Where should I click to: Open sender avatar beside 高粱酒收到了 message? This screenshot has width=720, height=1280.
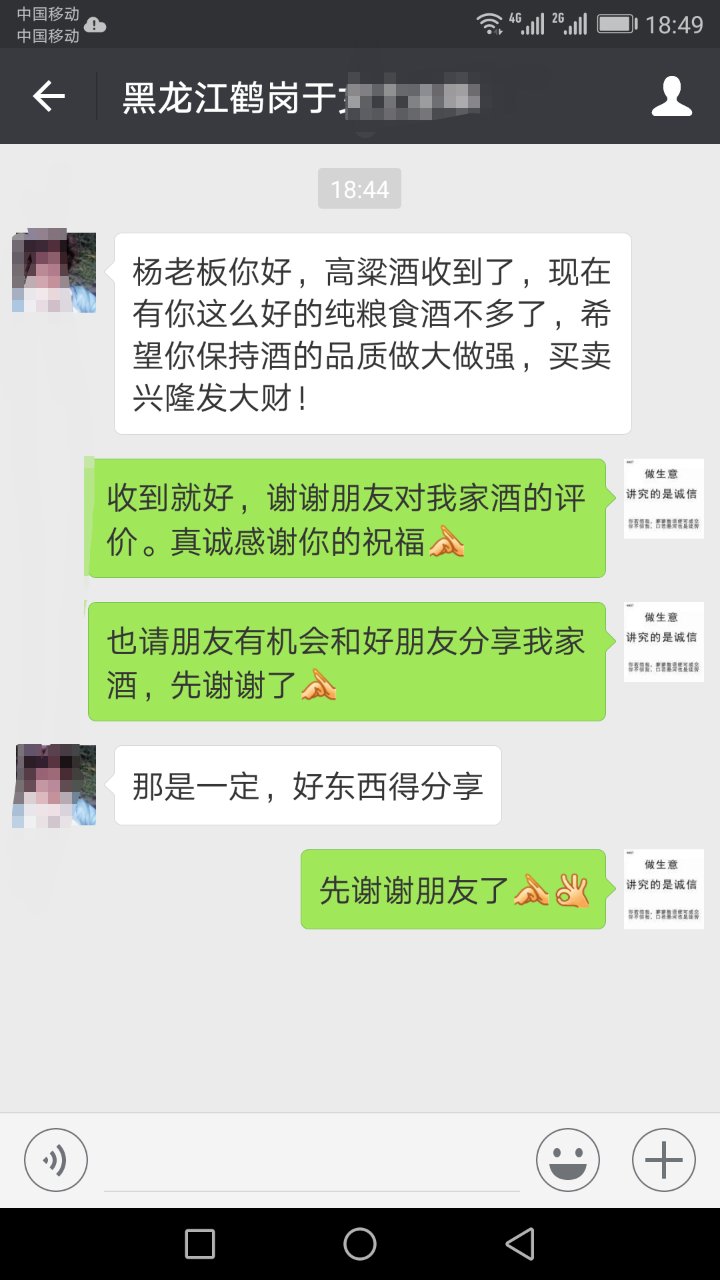point(54,273)
